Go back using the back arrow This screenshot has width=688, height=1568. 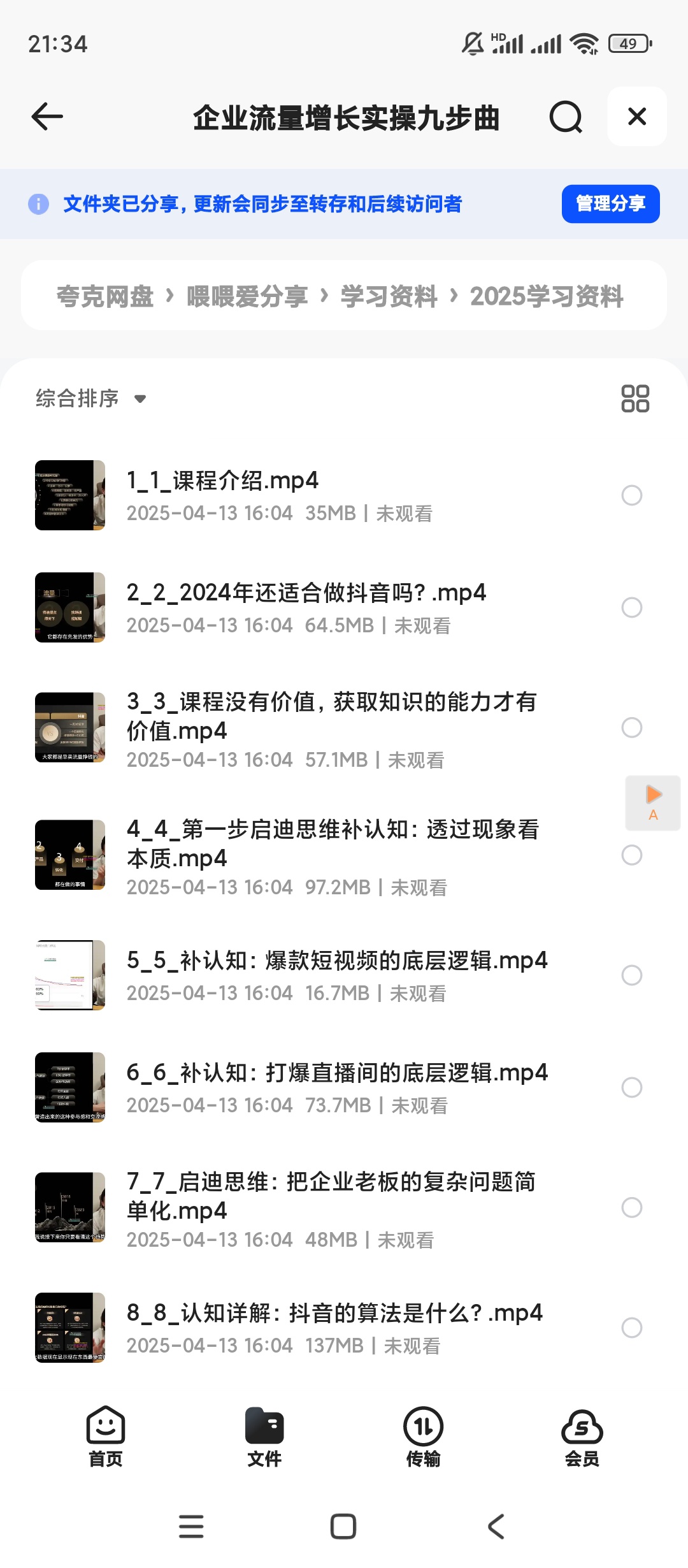pyautogui.click(x=45, y=117)
